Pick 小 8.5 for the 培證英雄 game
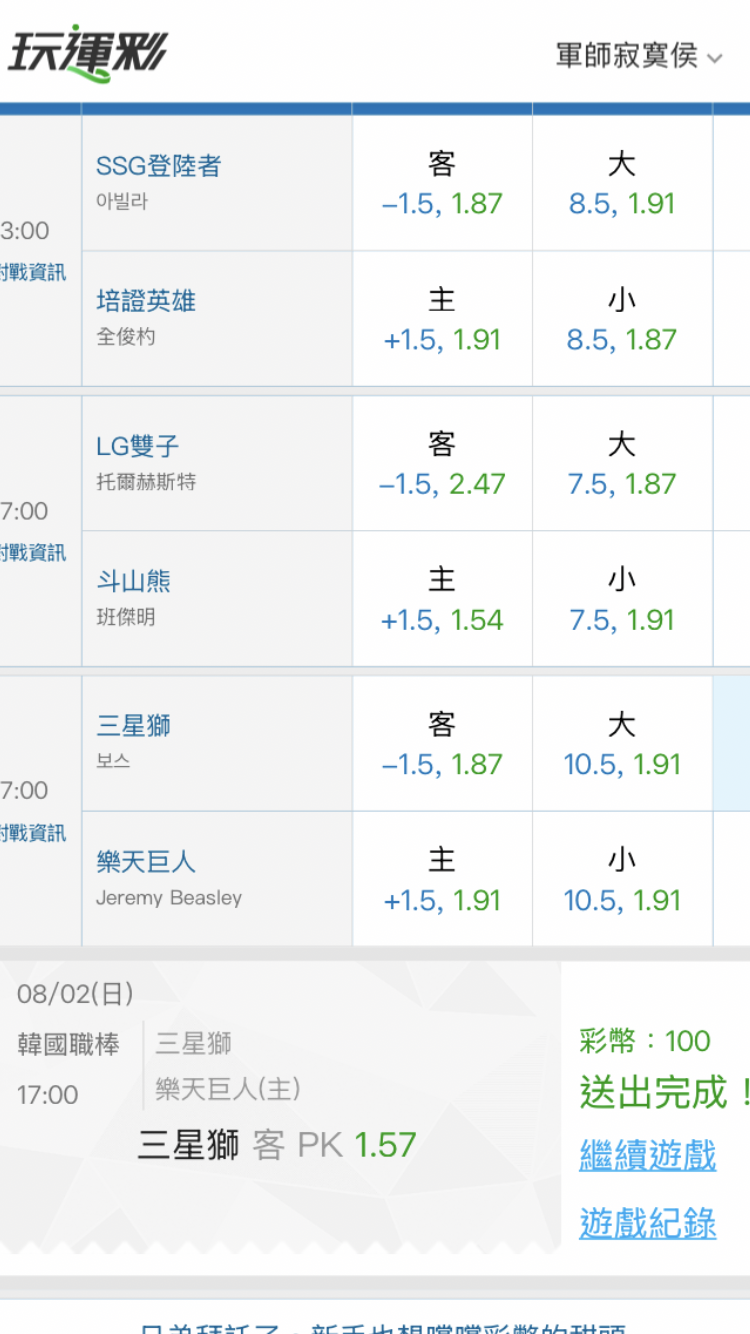The image size is (750, 1334). click(x=622, y=318)
